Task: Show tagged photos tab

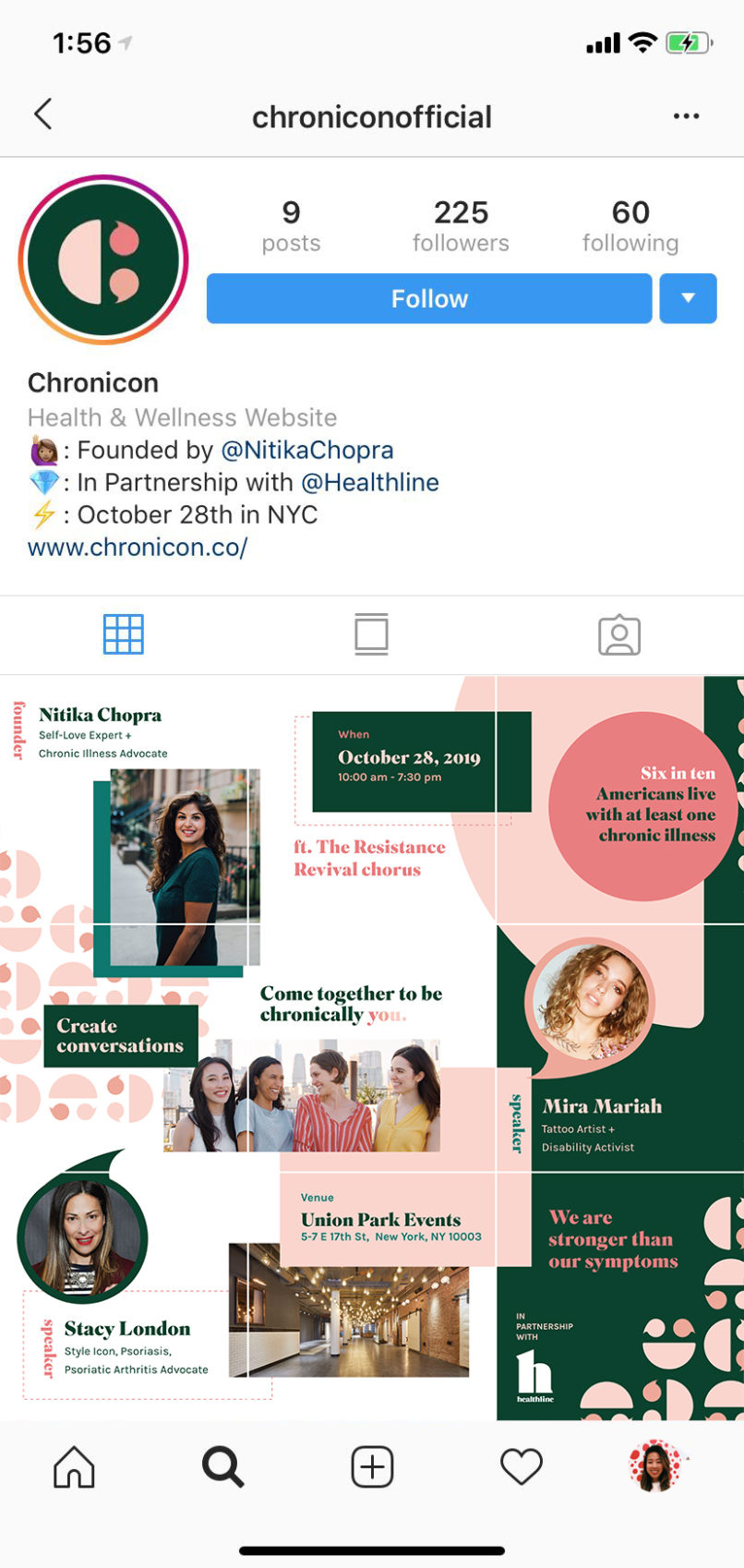Action: [x=618, y=634]
